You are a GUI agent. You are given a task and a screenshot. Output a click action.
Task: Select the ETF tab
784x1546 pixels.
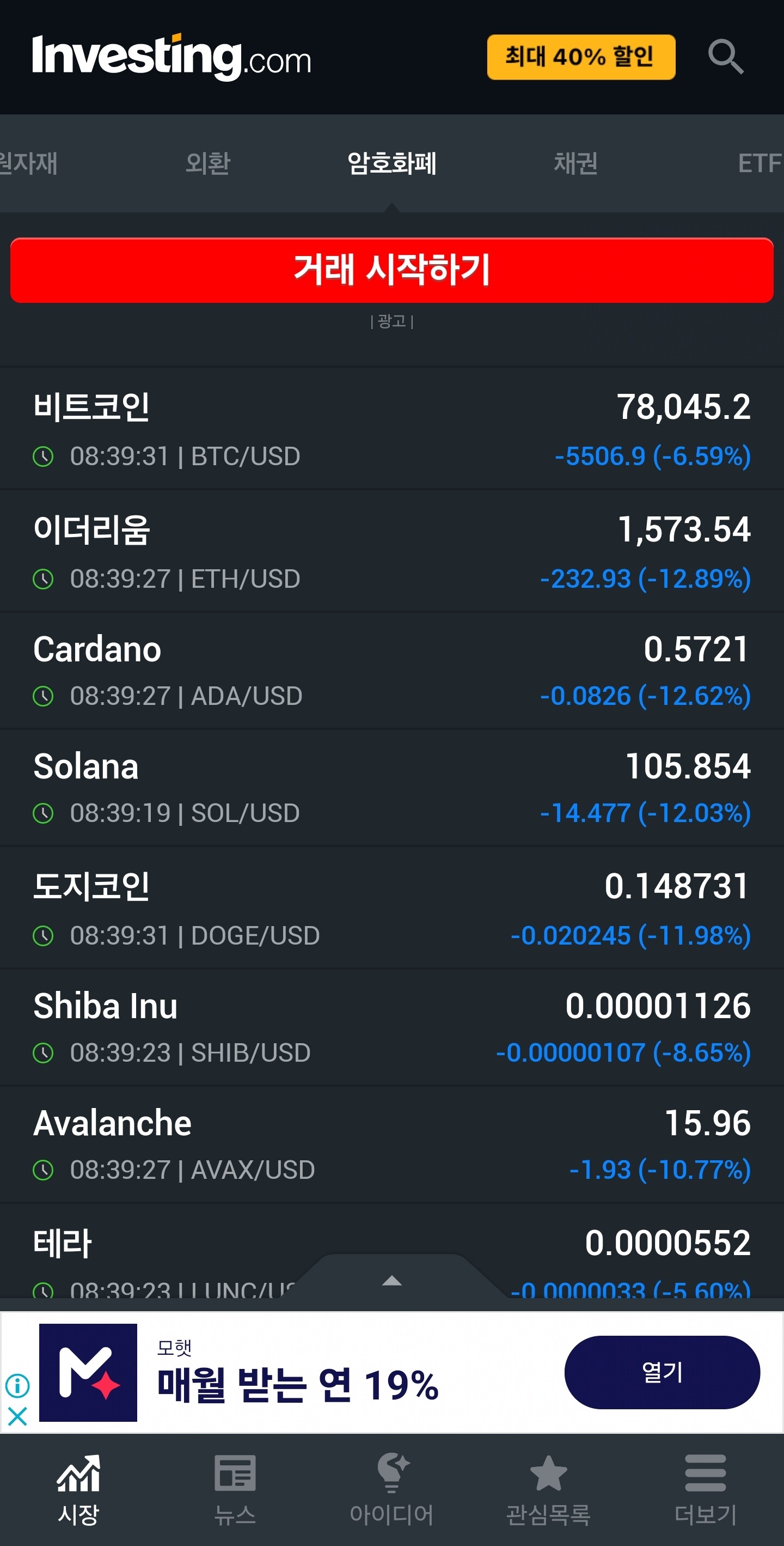(760, 163)
